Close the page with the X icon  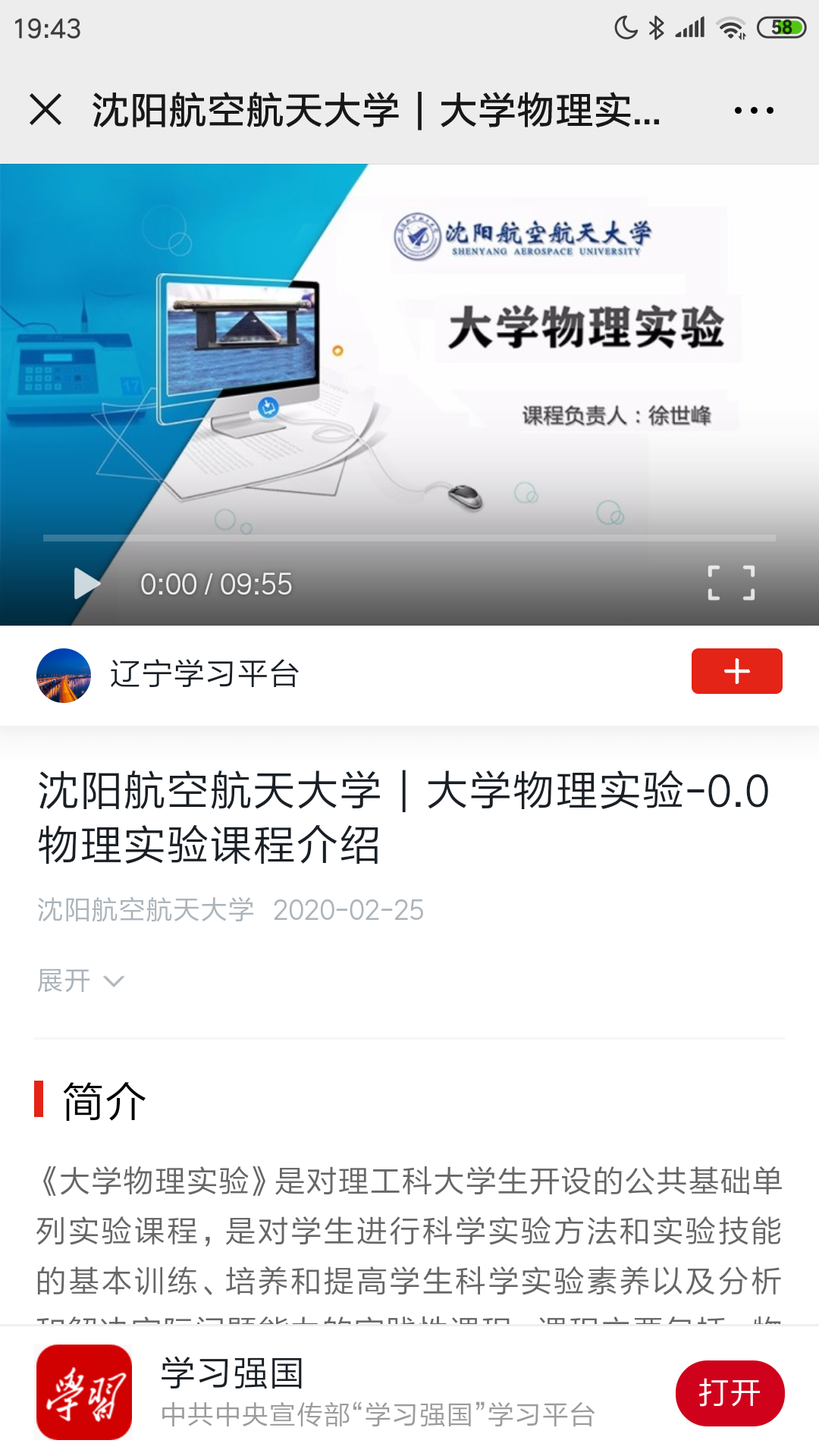pyautogui.click(x=45, y=110)
